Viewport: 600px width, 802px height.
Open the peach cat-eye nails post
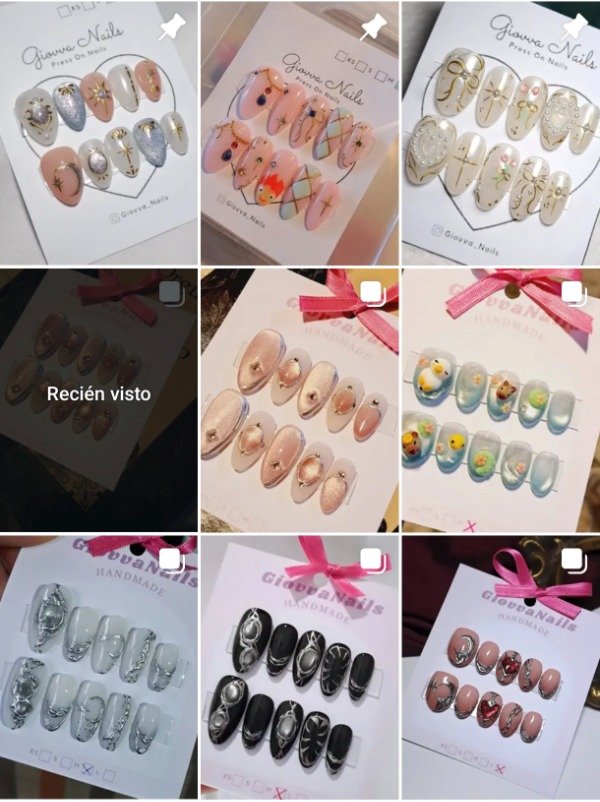tap(300, 400)
